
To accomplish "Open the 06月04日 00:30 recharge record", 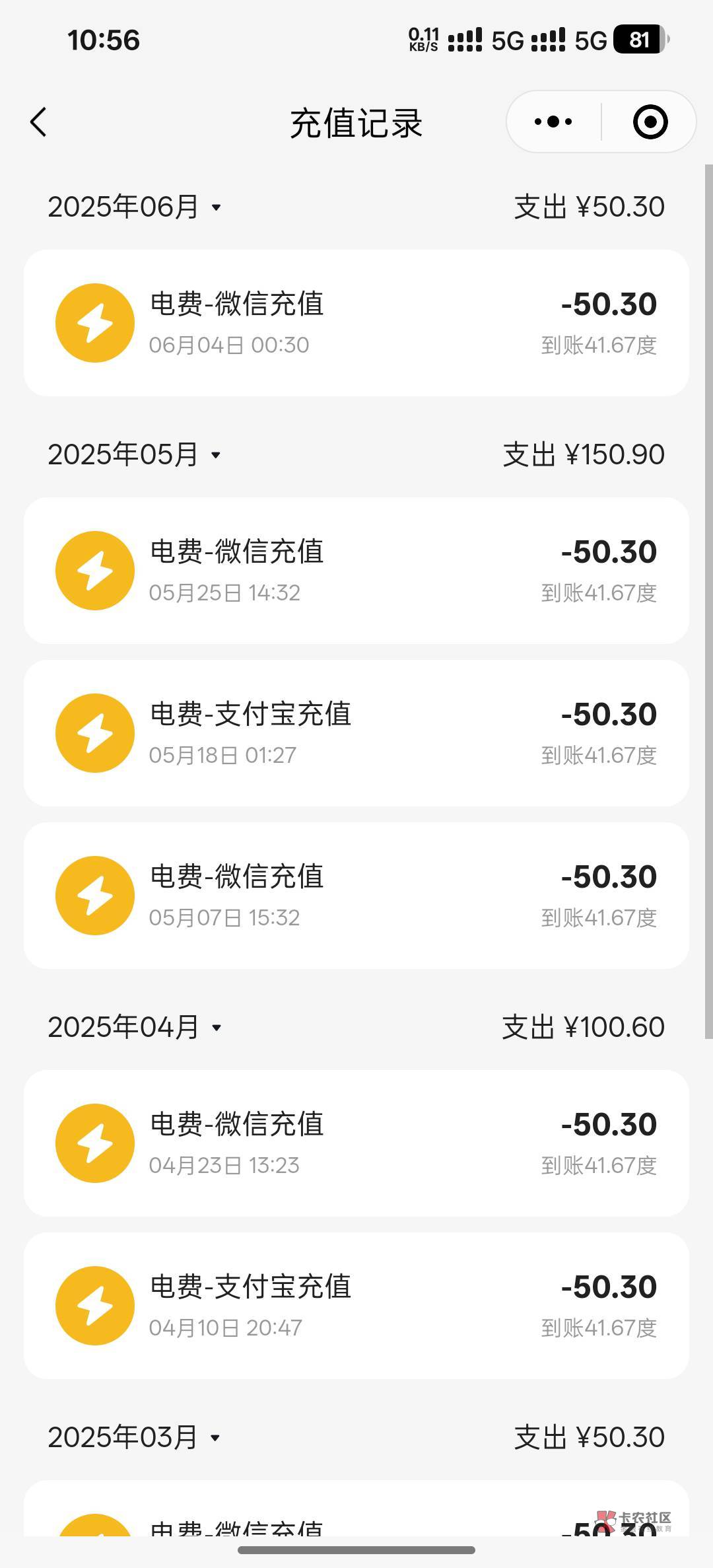I will (356, 323).
